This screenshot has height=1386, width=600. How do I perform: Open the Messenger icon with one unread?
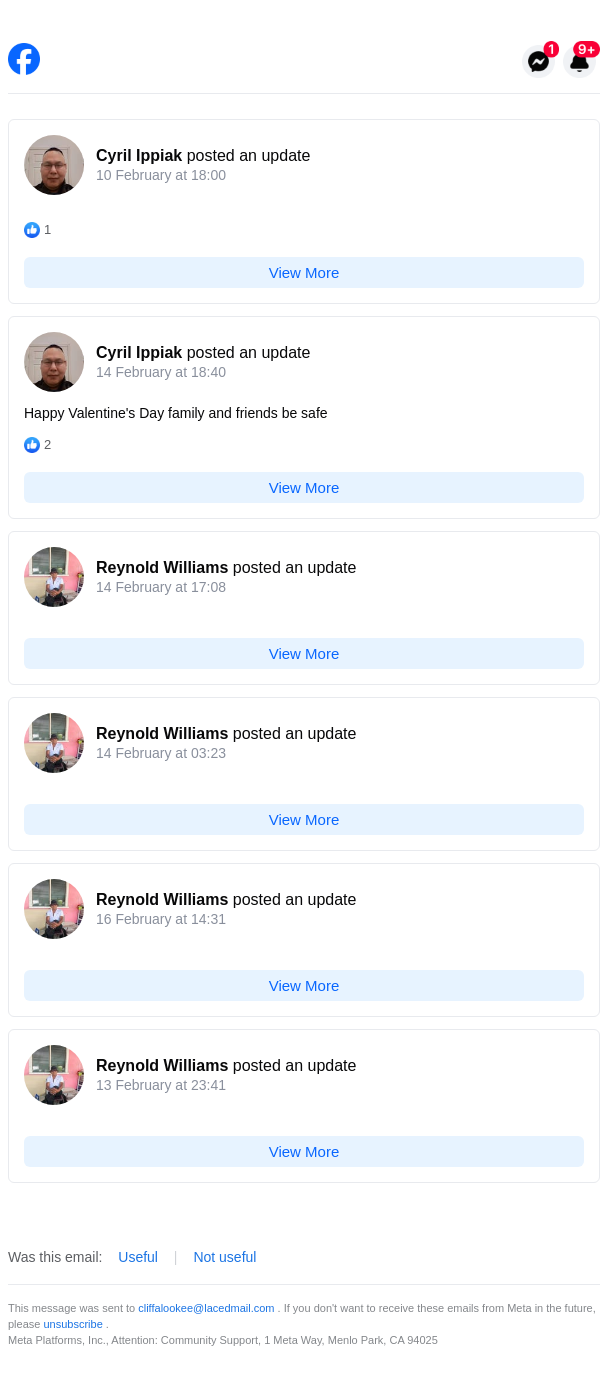coord(538,61)
